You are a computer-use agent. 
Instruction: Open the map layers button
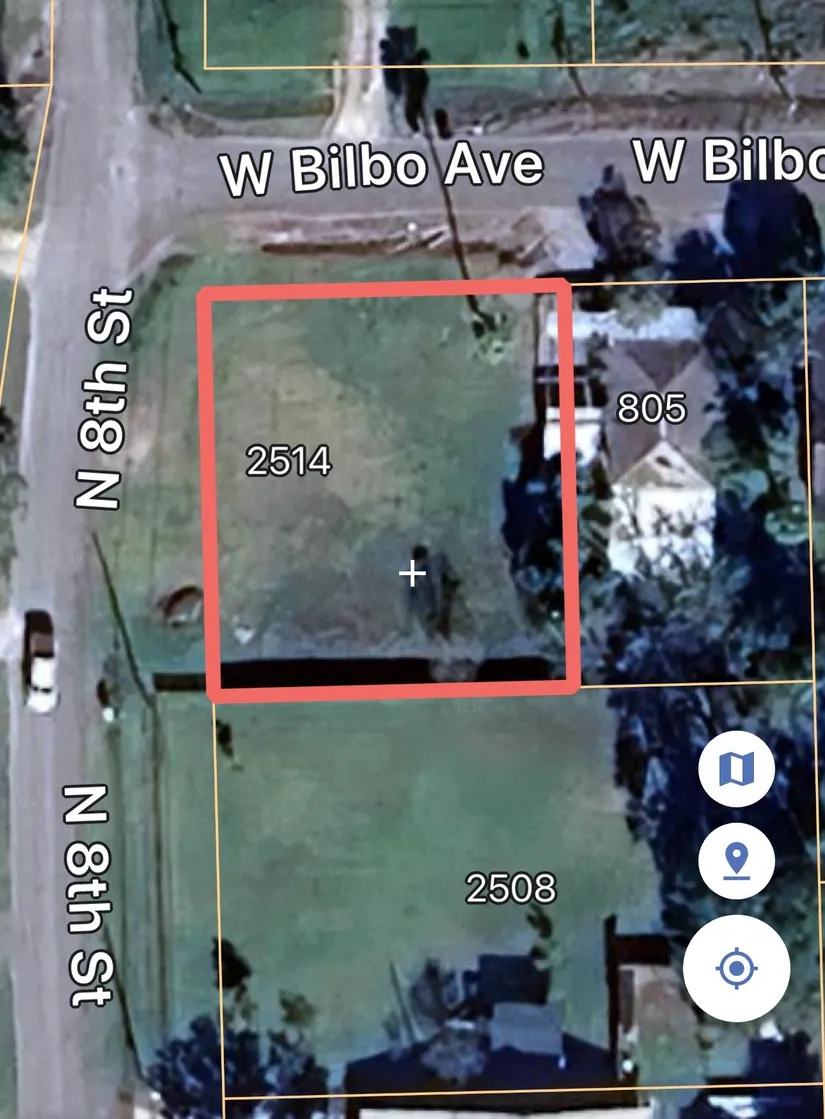point(737,769)
